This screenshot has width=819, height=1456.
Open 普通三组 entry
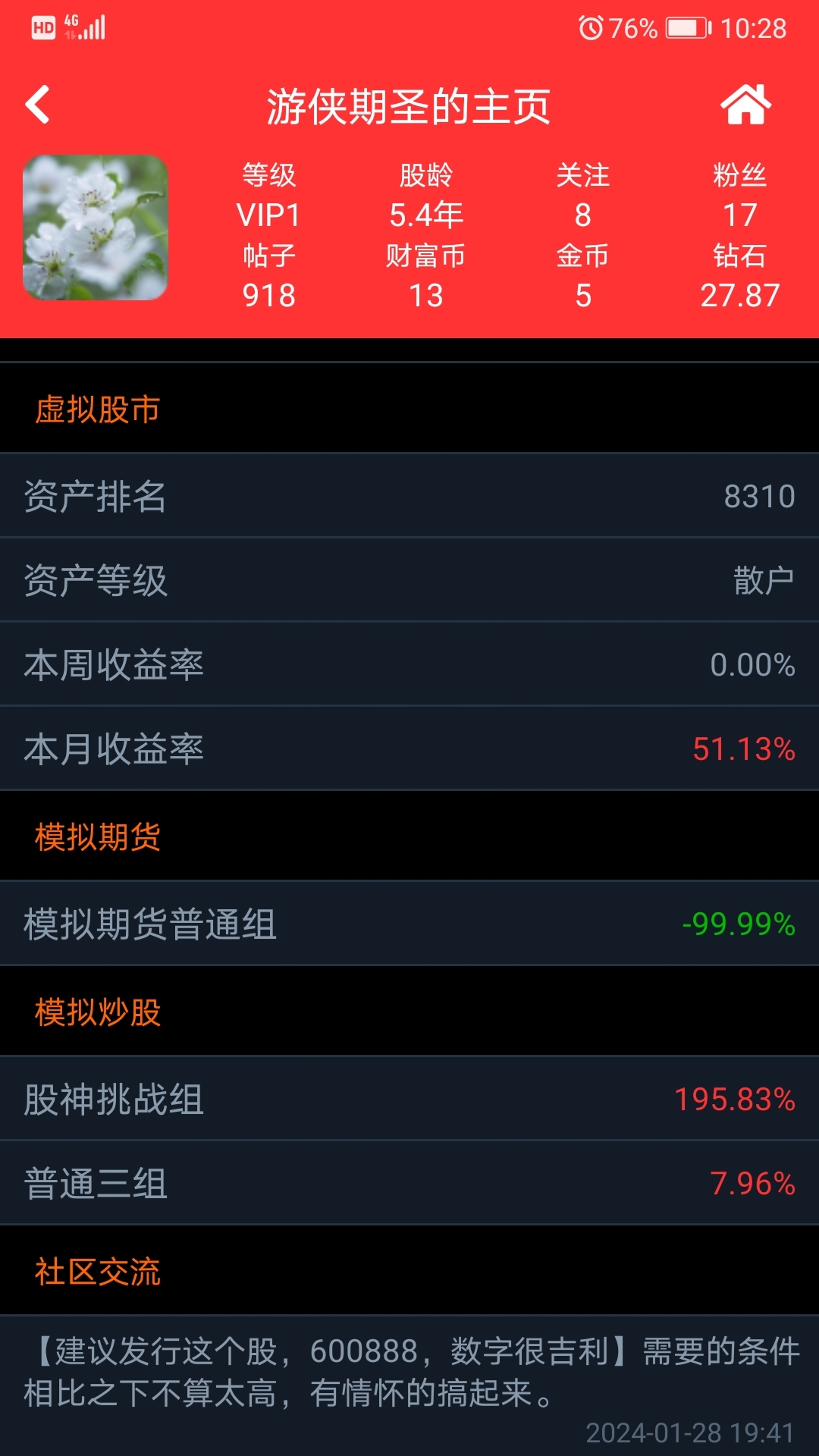(x=409, y=1183)
